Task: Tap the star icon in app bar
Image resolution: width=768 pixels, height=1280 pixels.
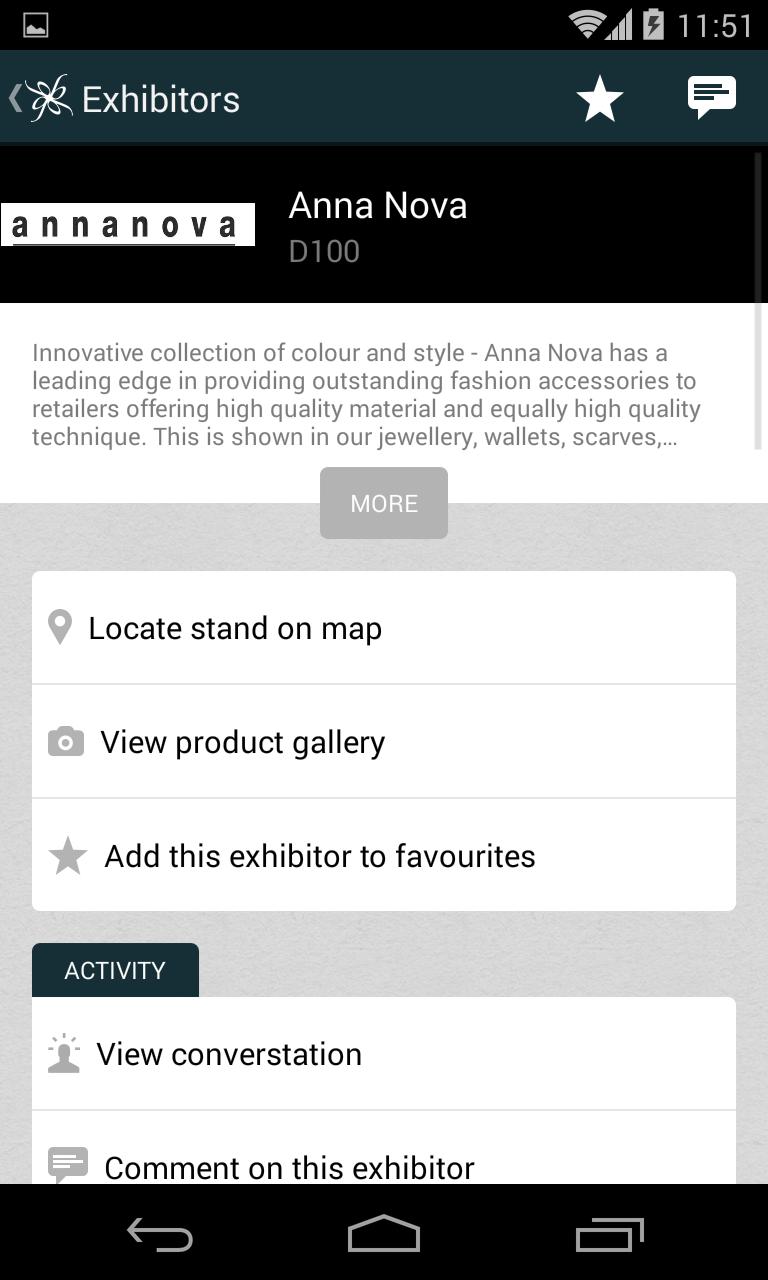Action: tap(599, 99)
